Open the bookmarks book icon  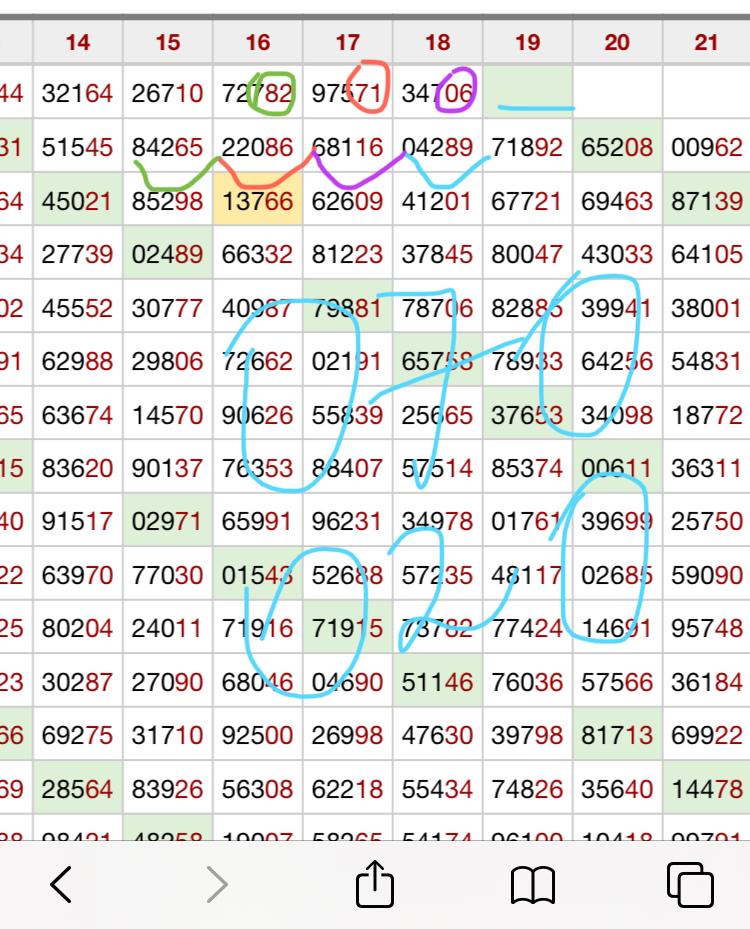[533, 885]
